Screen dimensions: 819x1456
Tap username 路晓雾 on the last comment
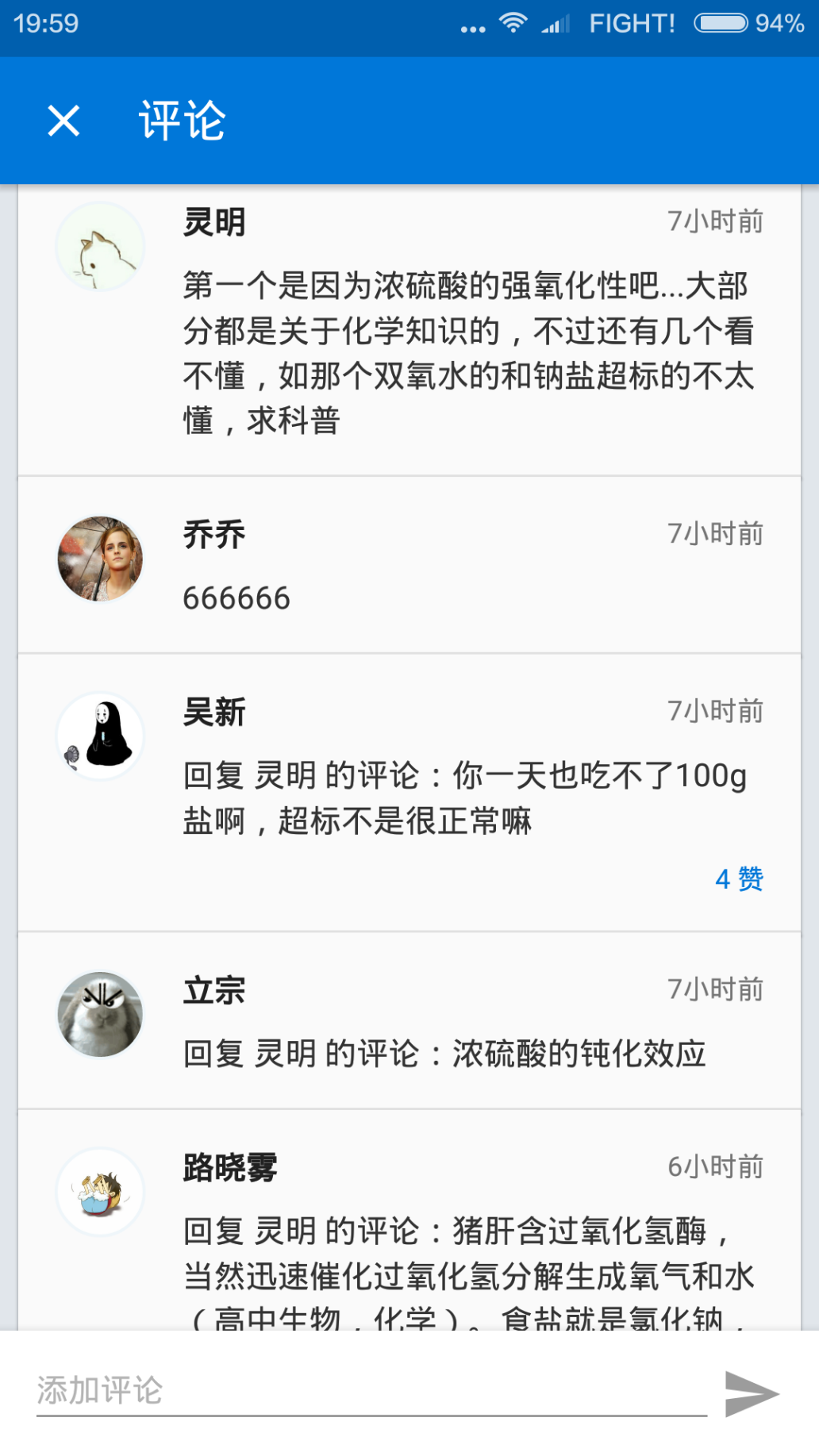pyautogui.click(x=227, y=1168)
